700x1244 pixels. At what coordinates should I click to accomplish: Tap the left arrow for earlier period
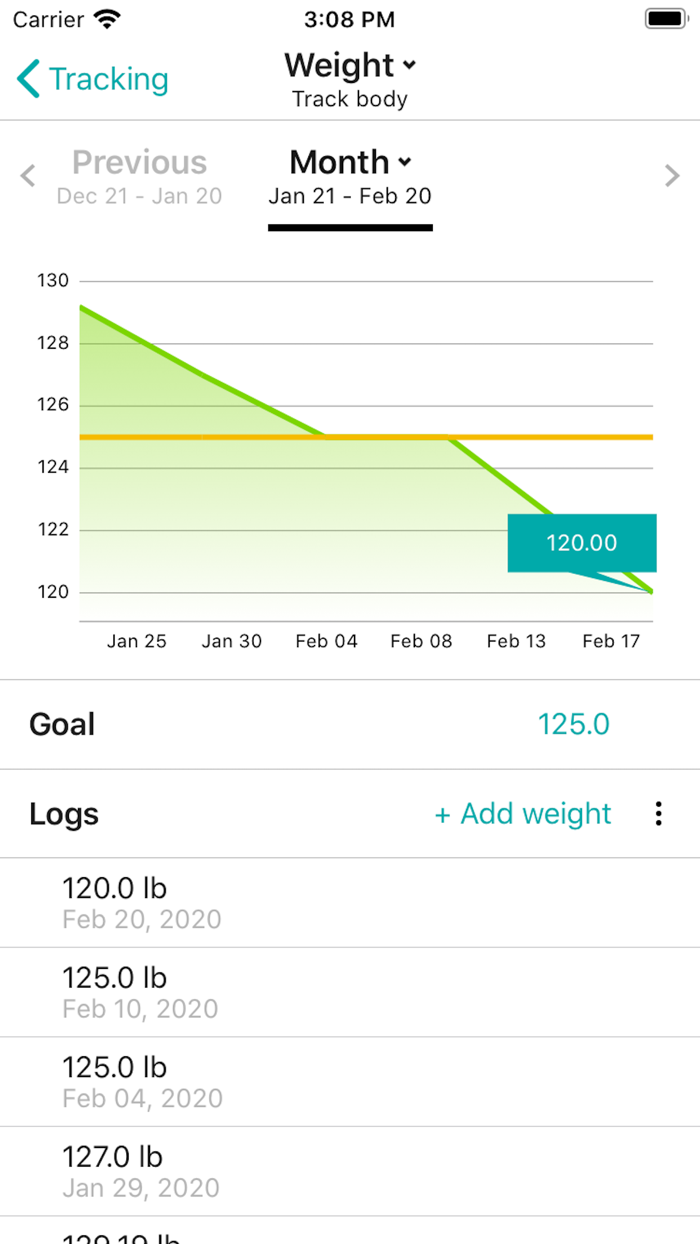[x=28, y=177]
